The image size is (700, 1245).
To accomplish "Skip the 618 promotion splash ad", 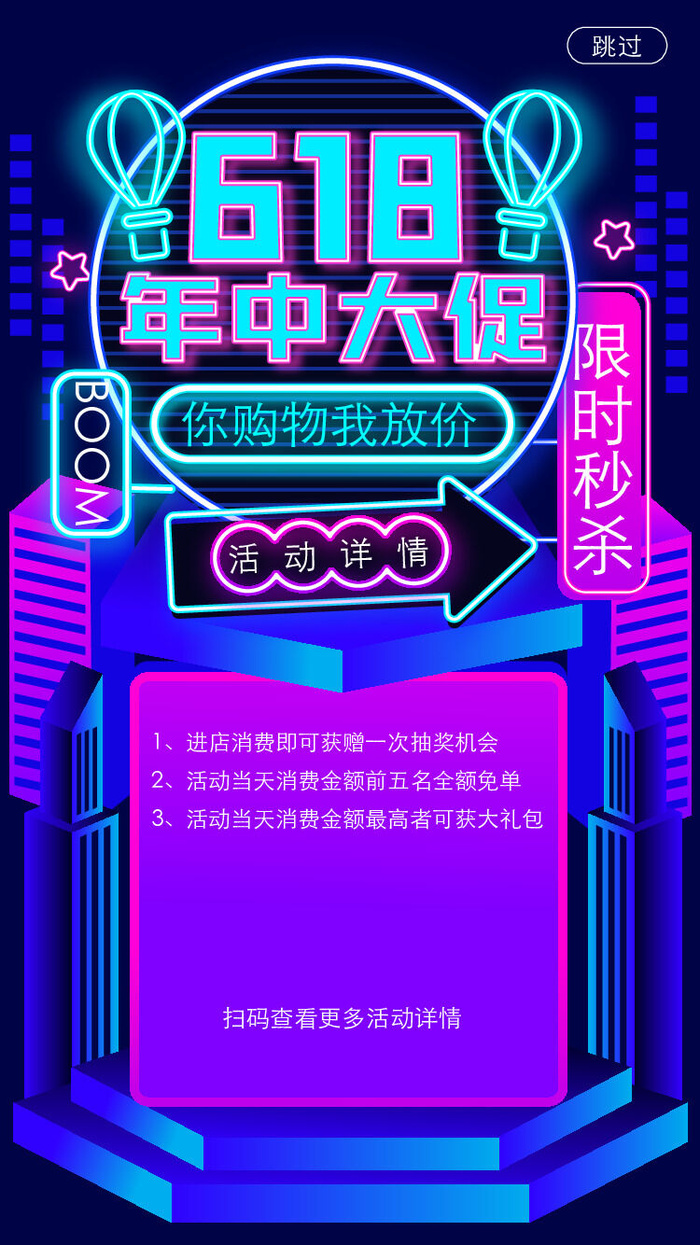I will [617, 46].
